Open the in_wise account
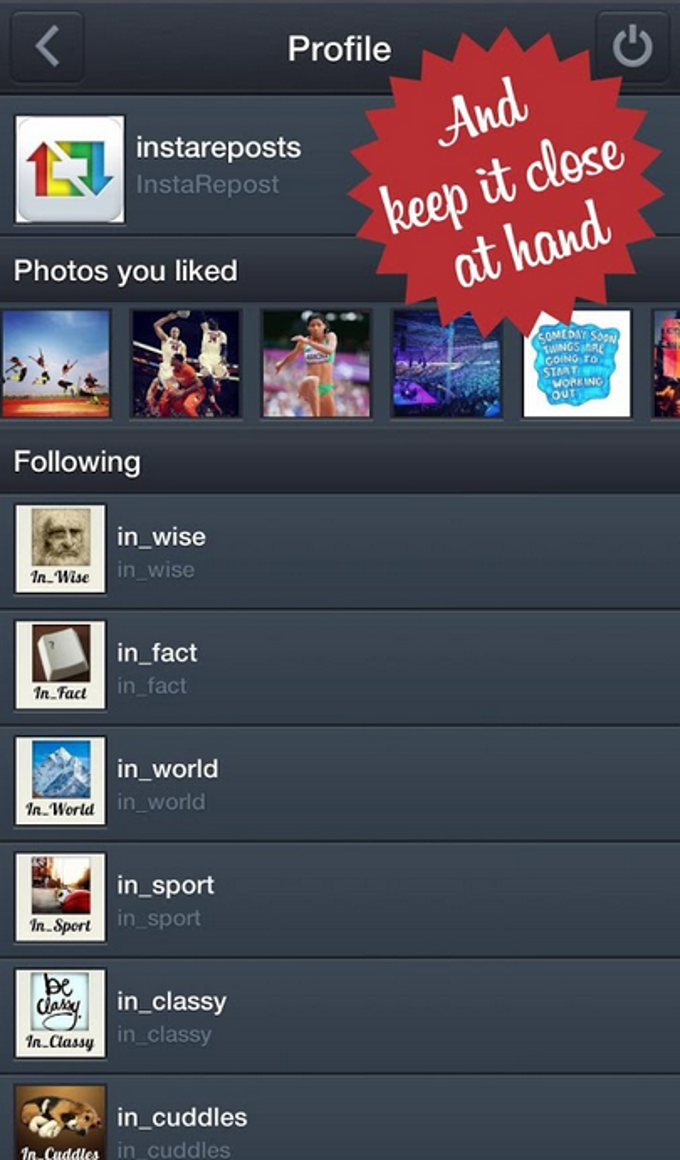 [x=340, y=551]
